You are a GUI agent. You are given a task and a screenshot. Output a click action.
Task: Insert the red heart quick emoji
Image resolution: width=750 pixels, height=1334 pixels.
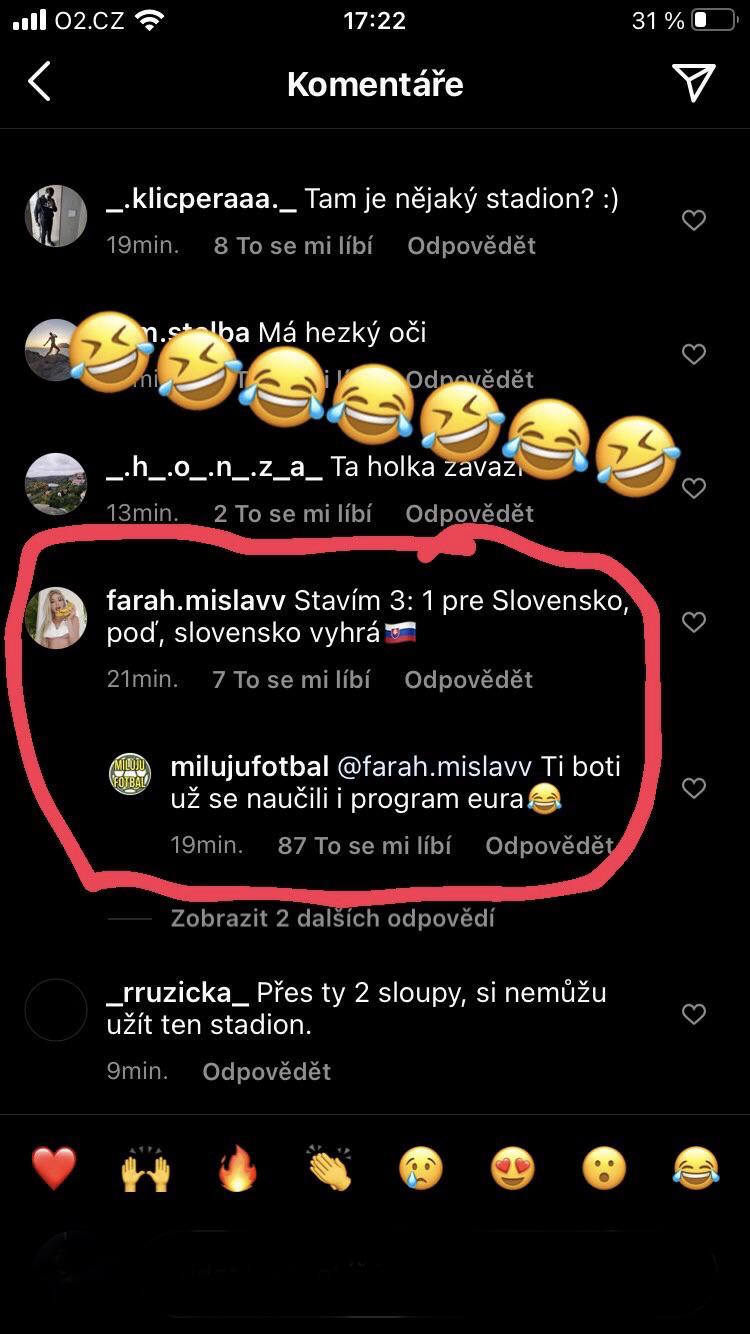click(54, 1168)
